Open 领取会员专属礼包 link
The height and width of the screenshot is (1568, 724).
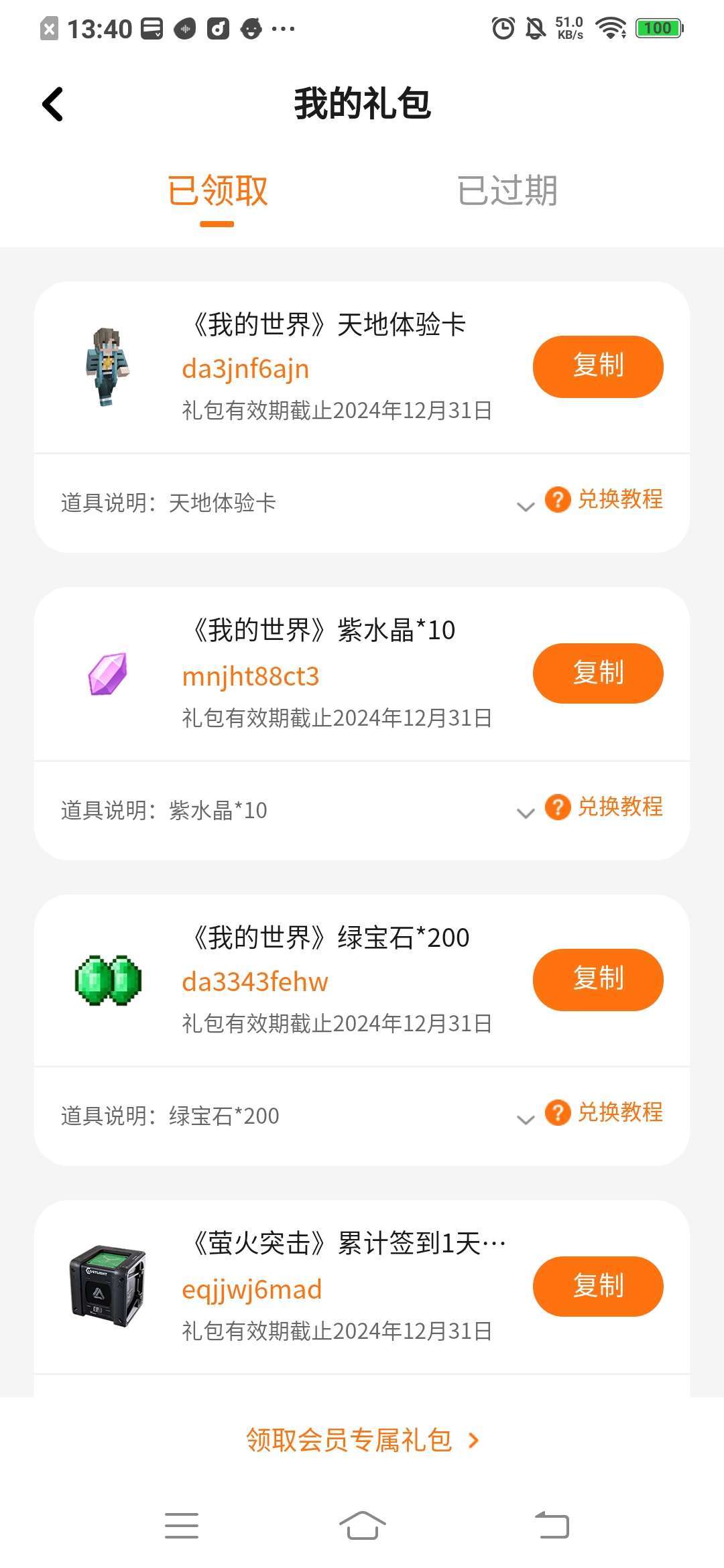tap(362, 1440)
